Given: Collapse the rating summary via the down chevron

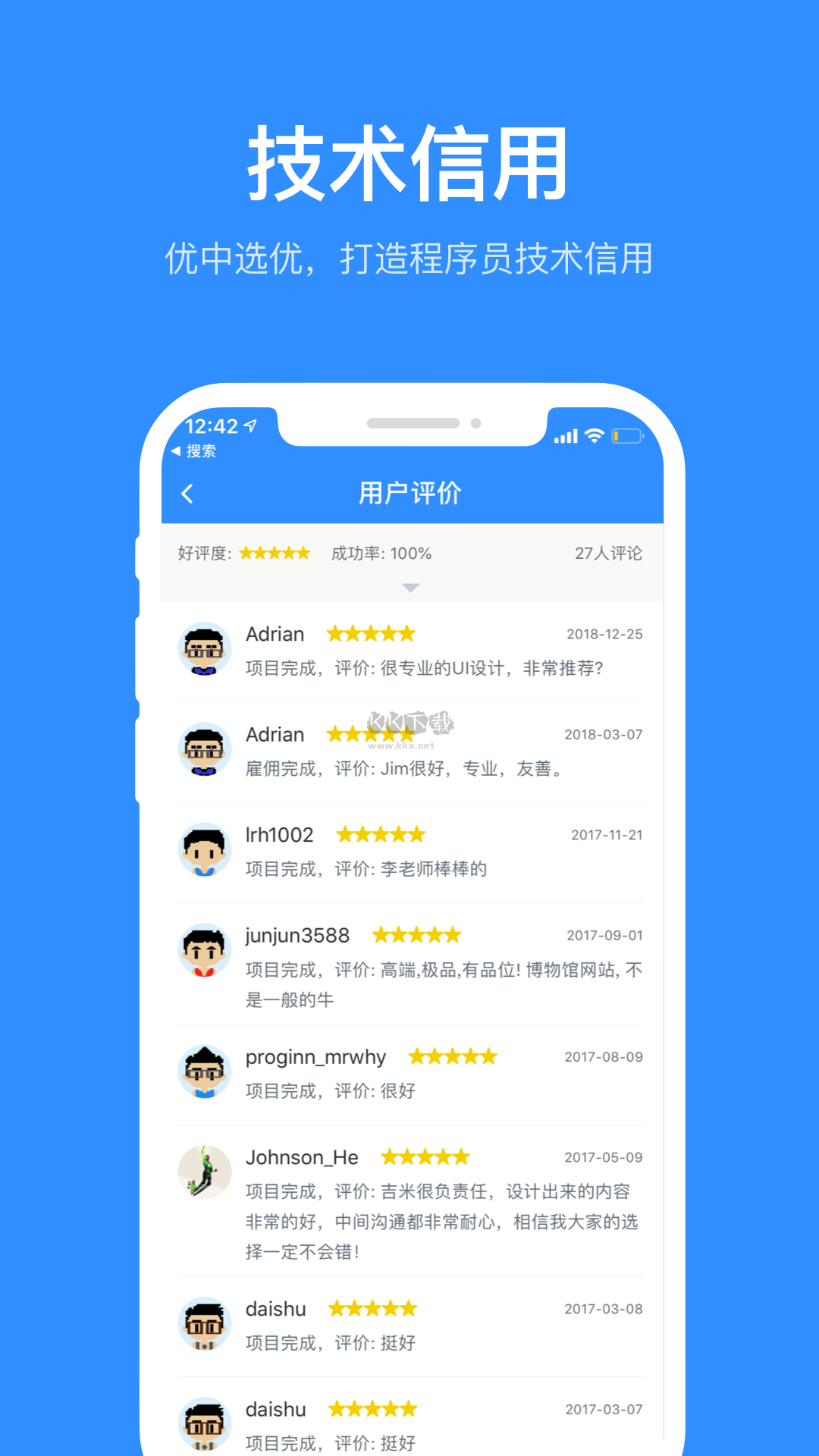Looking at the screenshot, I should (x=410, y=588).
